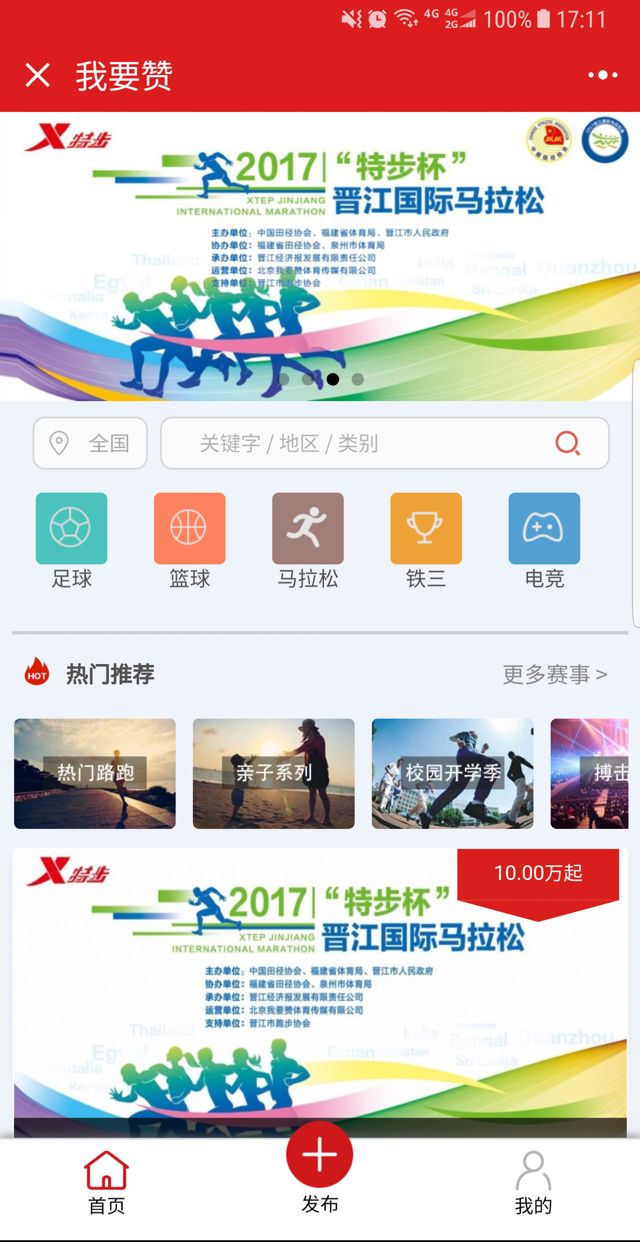Screen dimensions: 640x1242
Task: Select the 篮球 category
Action: tap(189, 540)
